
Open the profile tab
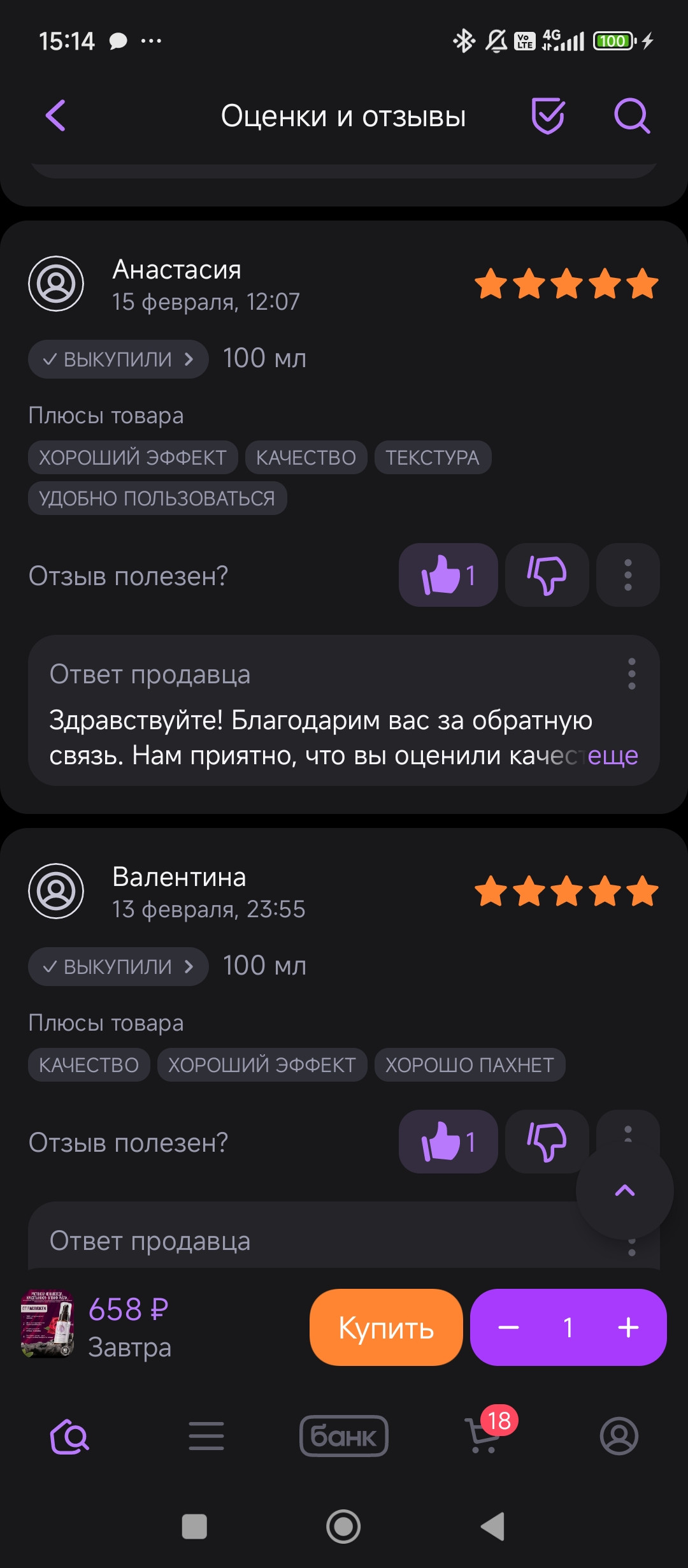click(619, 1436)
